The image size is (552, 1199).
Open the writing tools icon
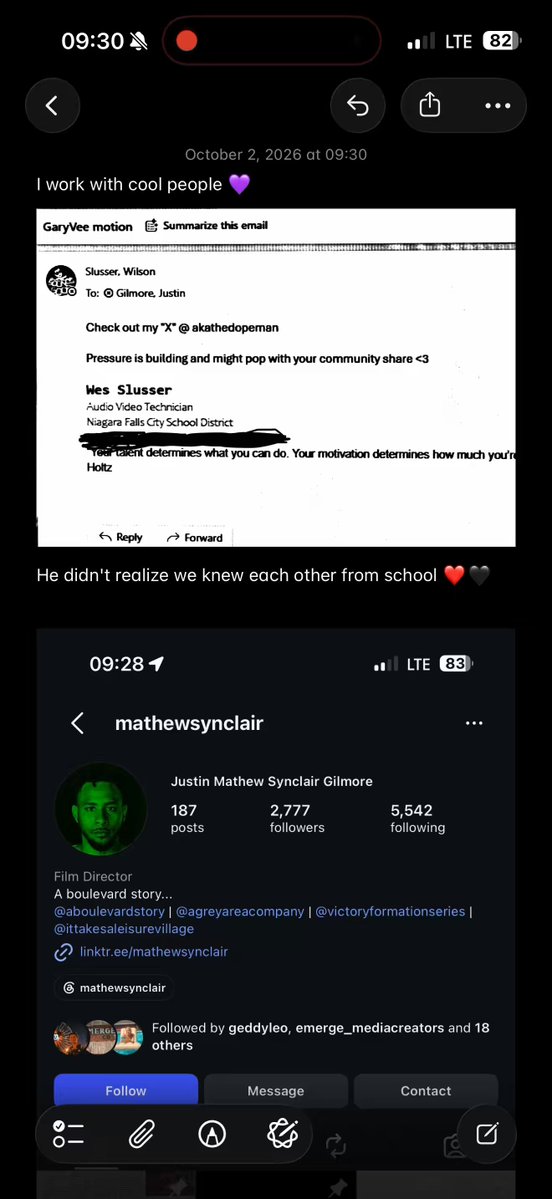(x=282, y=1134)
